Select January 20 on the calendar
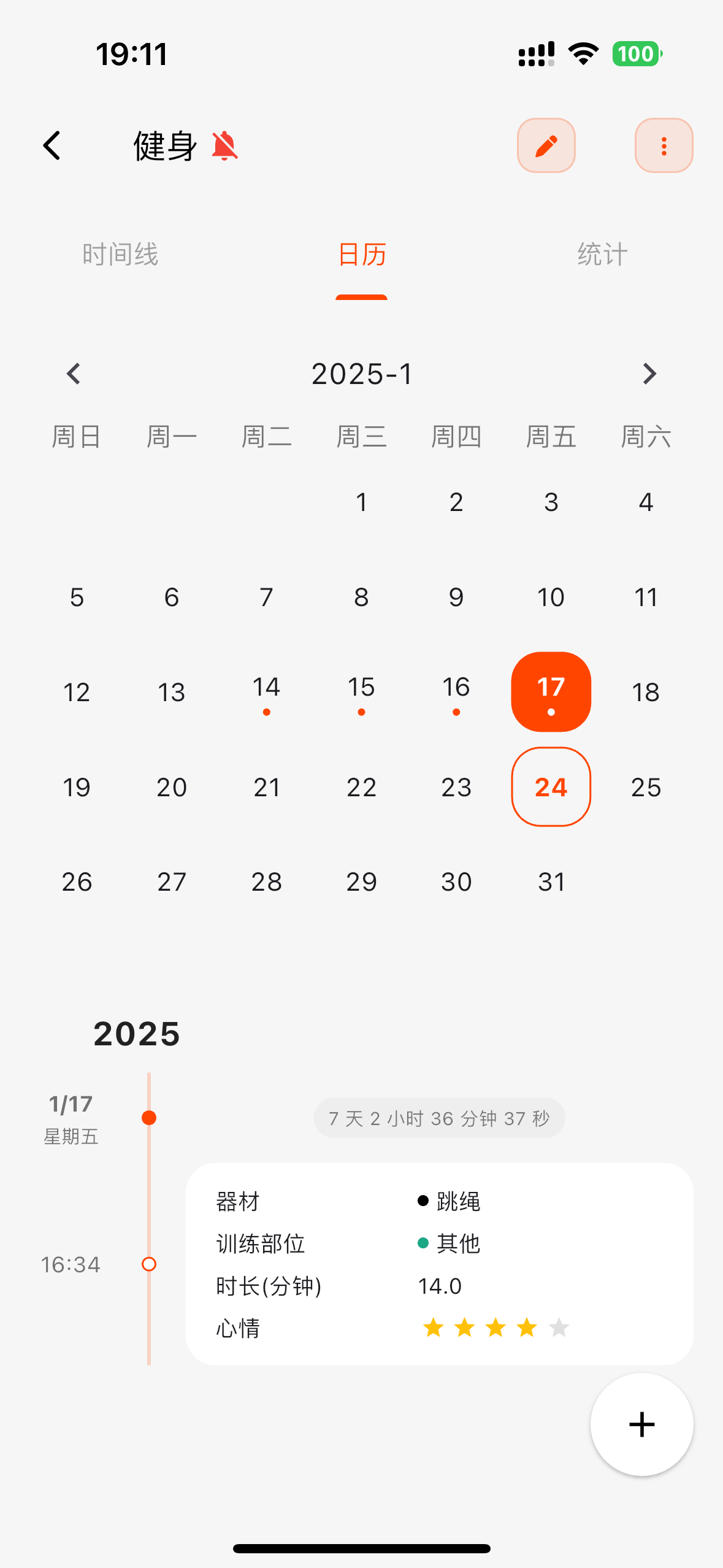The image size is (723, 1568). [x=172, y=787]
